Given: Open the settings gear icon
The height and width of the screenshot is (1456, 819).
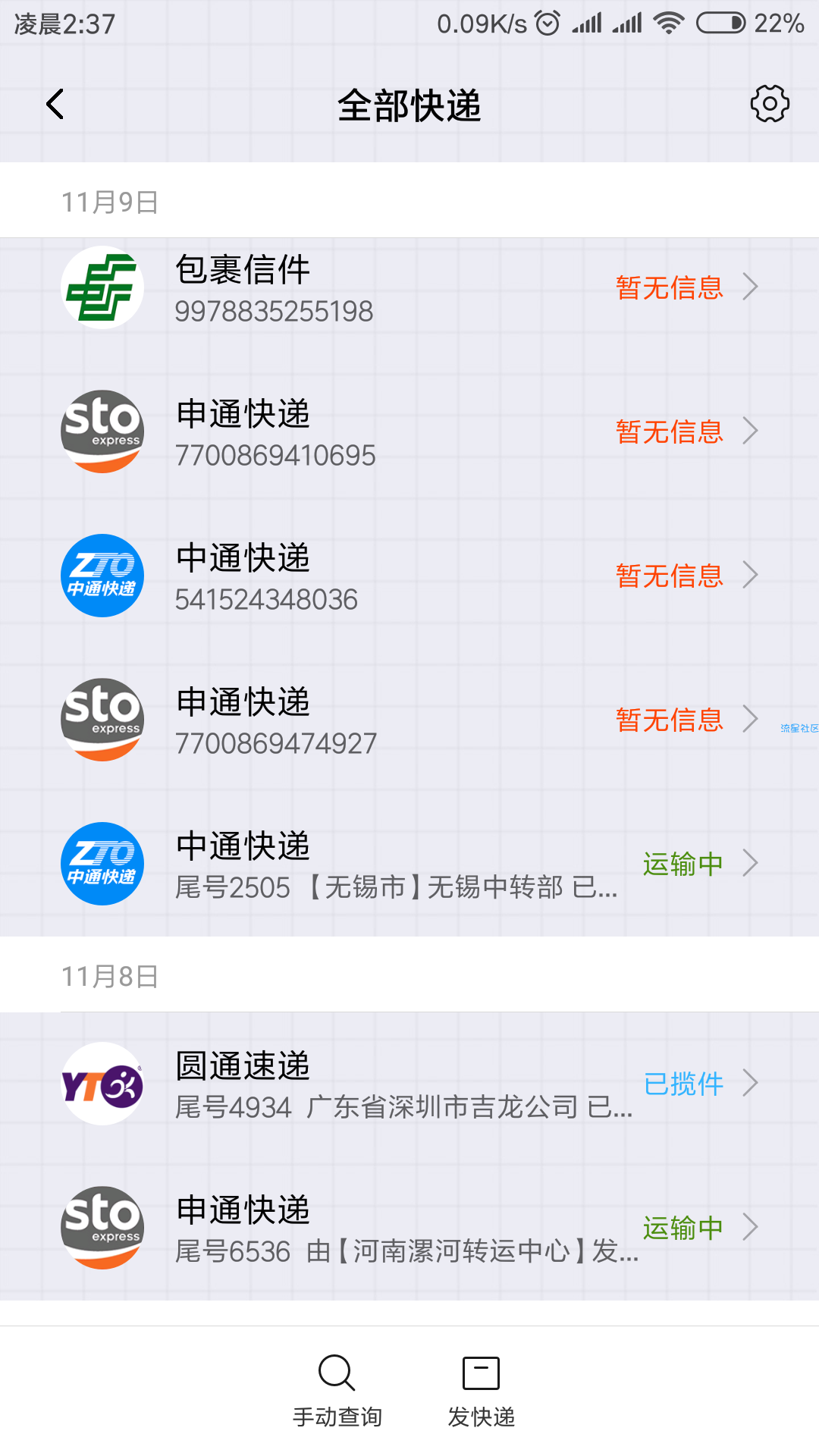Looking at the screenshot, I should pos(770,104).
